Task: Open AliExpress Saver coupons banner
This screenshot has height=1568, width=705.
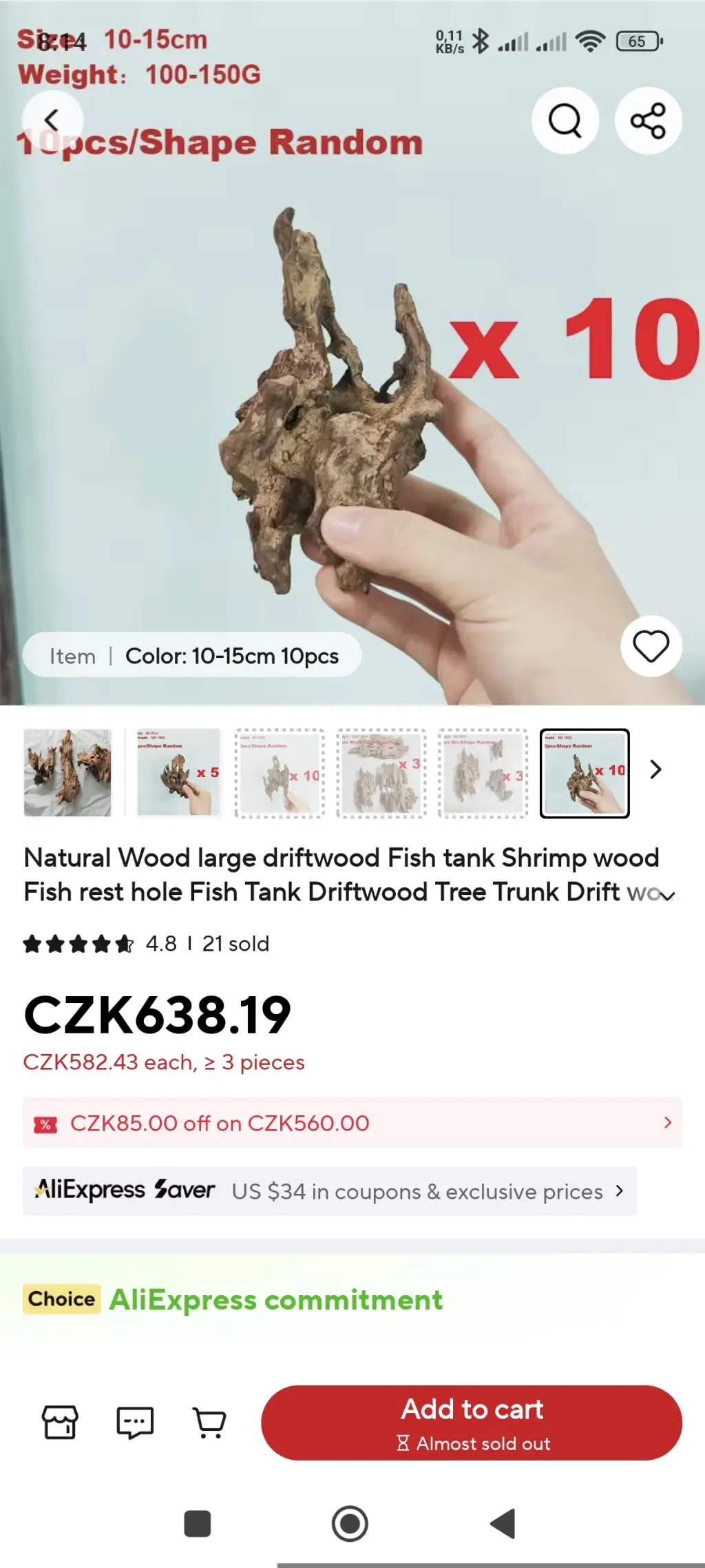Action: 330,1191
